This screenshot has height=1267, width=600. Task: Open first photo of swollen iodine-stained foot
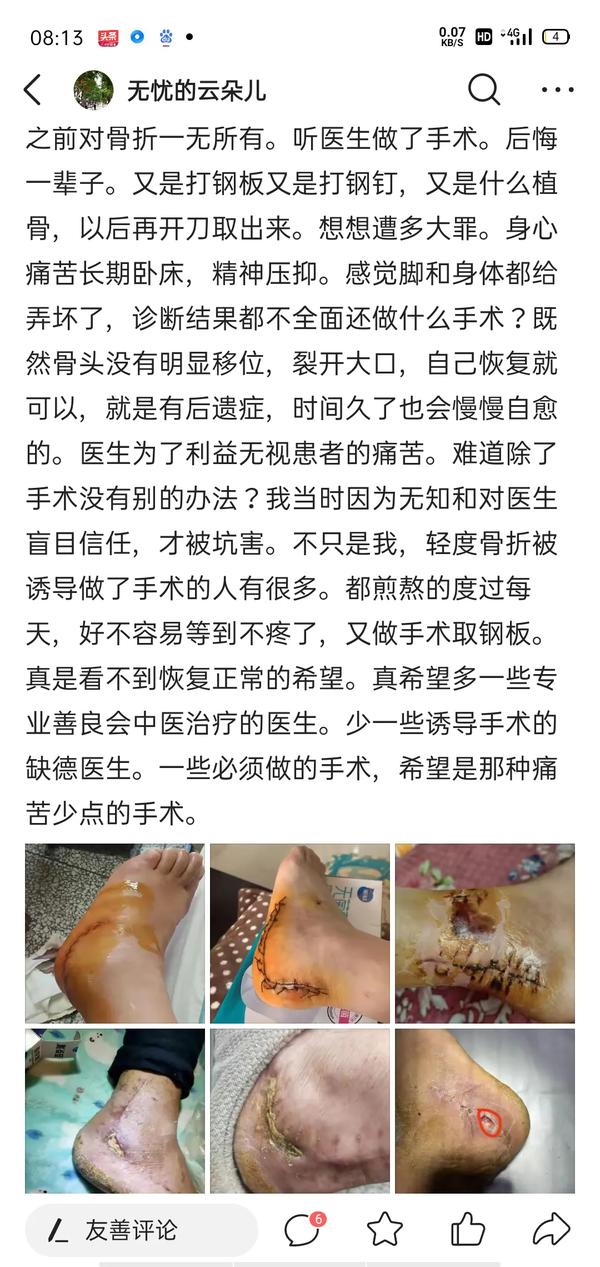(115, 933)
